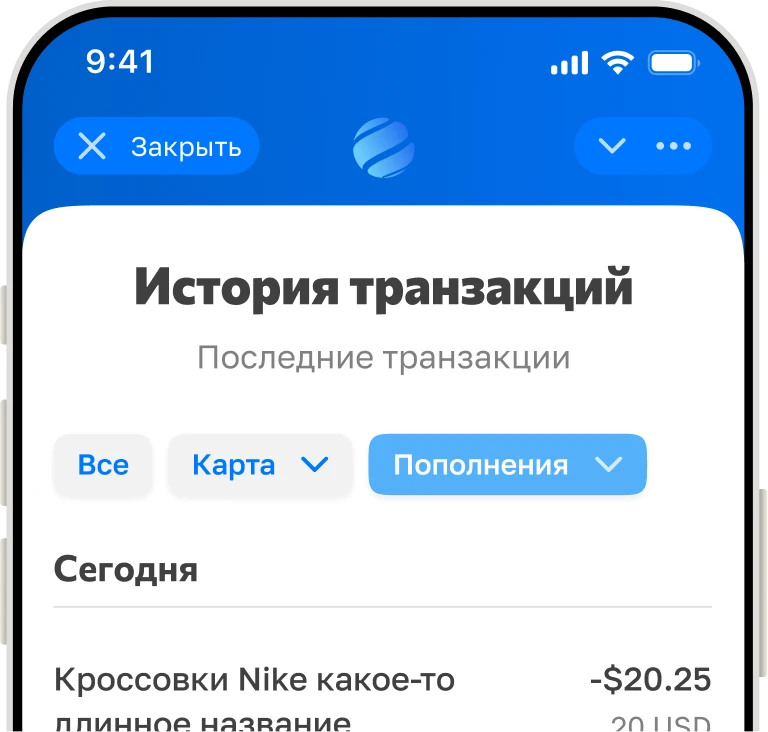This screenshot has height=732, width=768.
Task: Expand the Пополнения filter dropdown
Action: pyautogui.click(x=507, y=465)
